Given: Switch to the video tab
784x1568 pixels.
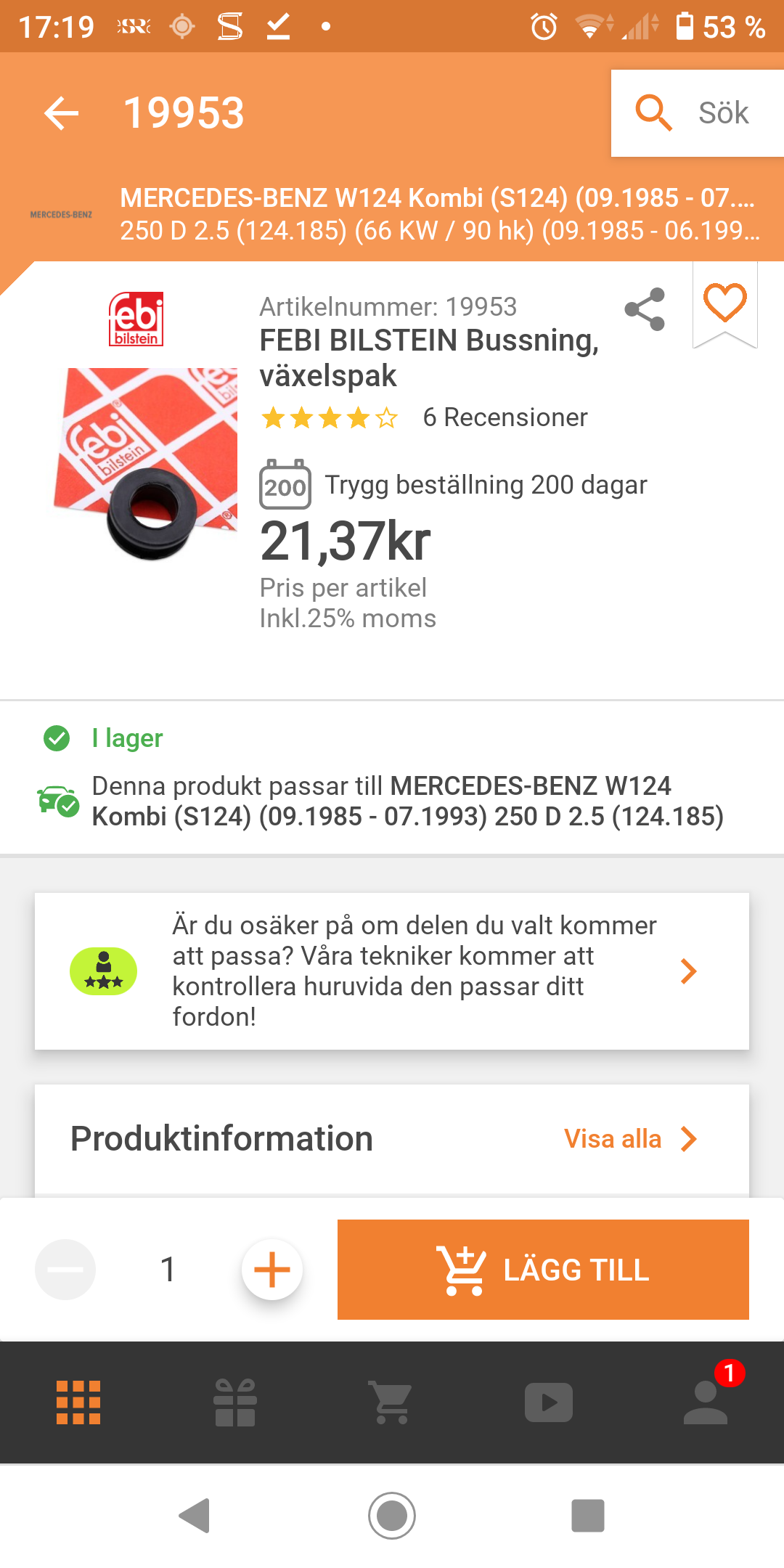Looking at the screenshot, I should click(x=549, y=1402).
